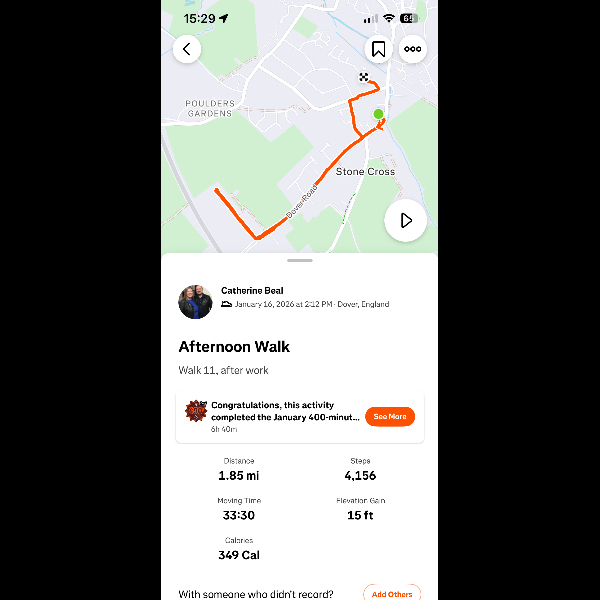600x600 pixels.
Task: Open Catherine Beal's profile photo
Action: click(195, 301)
